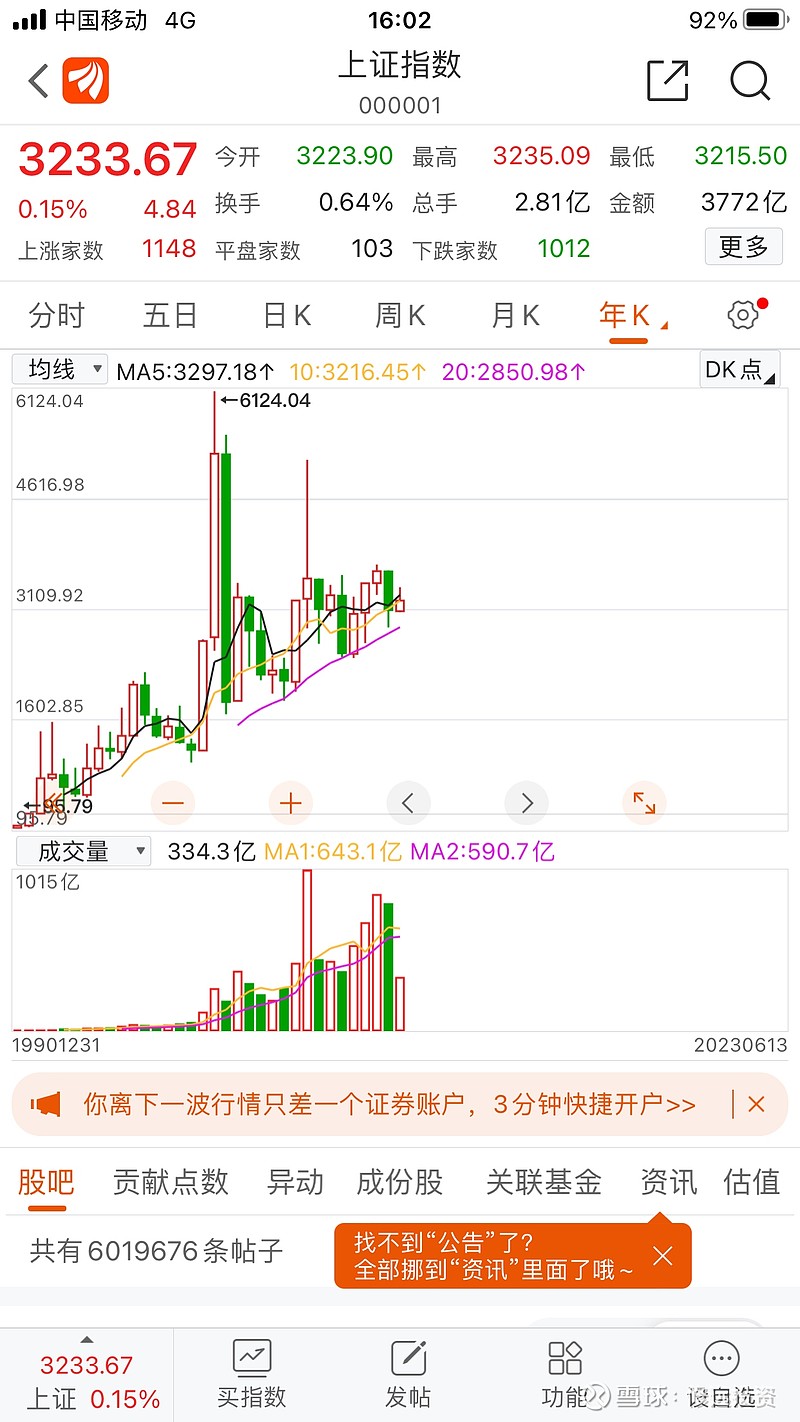Image resolution: width=800 pixels, height=1422 pixels.
Task: Open chart settings gear icon
Action: (743, 316)
